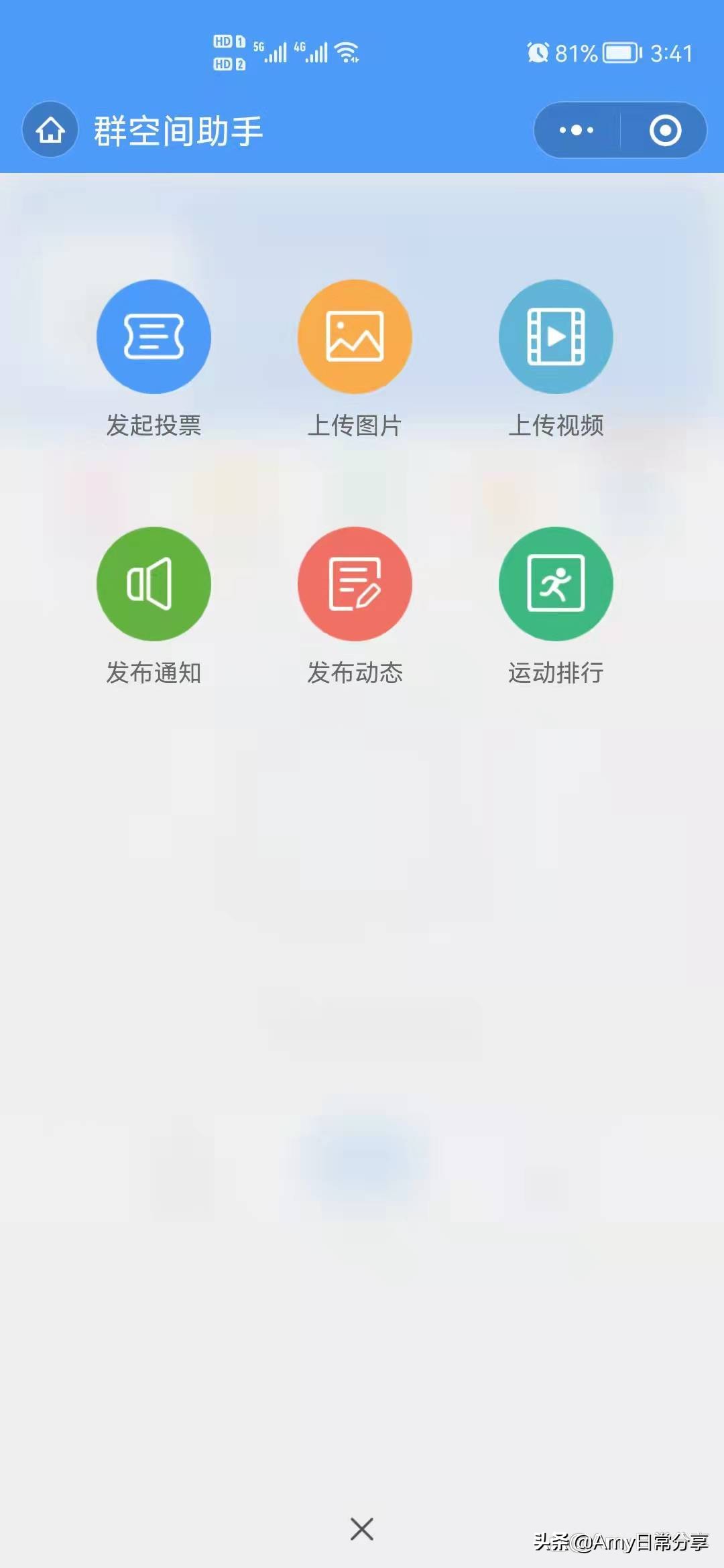724x1568 pixels.
Task: Open the 发布动态 post update icon
Action: click(355, 584)
